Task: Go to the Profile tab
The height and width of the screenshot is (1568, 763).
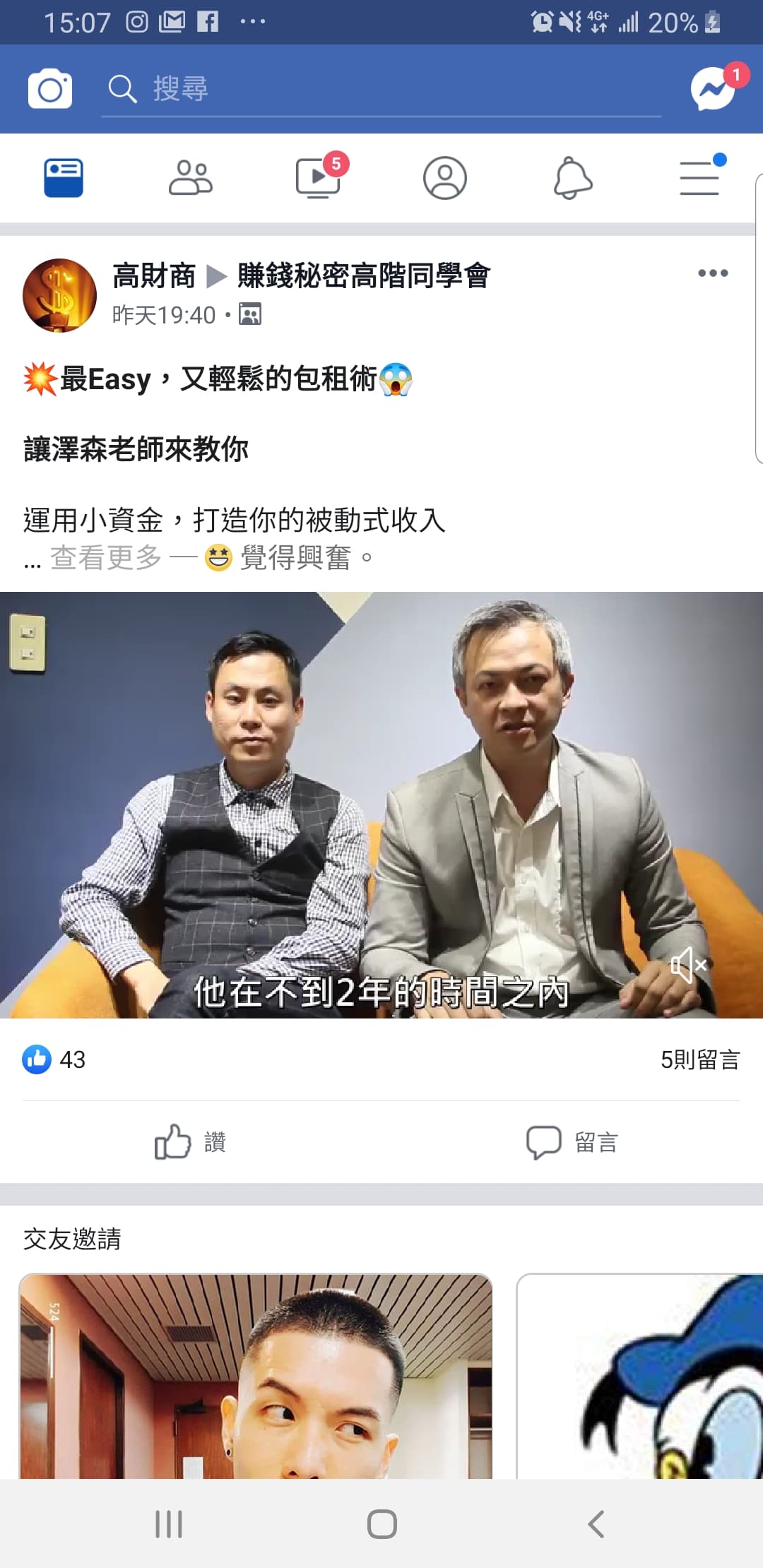Action: click(445, 178)
